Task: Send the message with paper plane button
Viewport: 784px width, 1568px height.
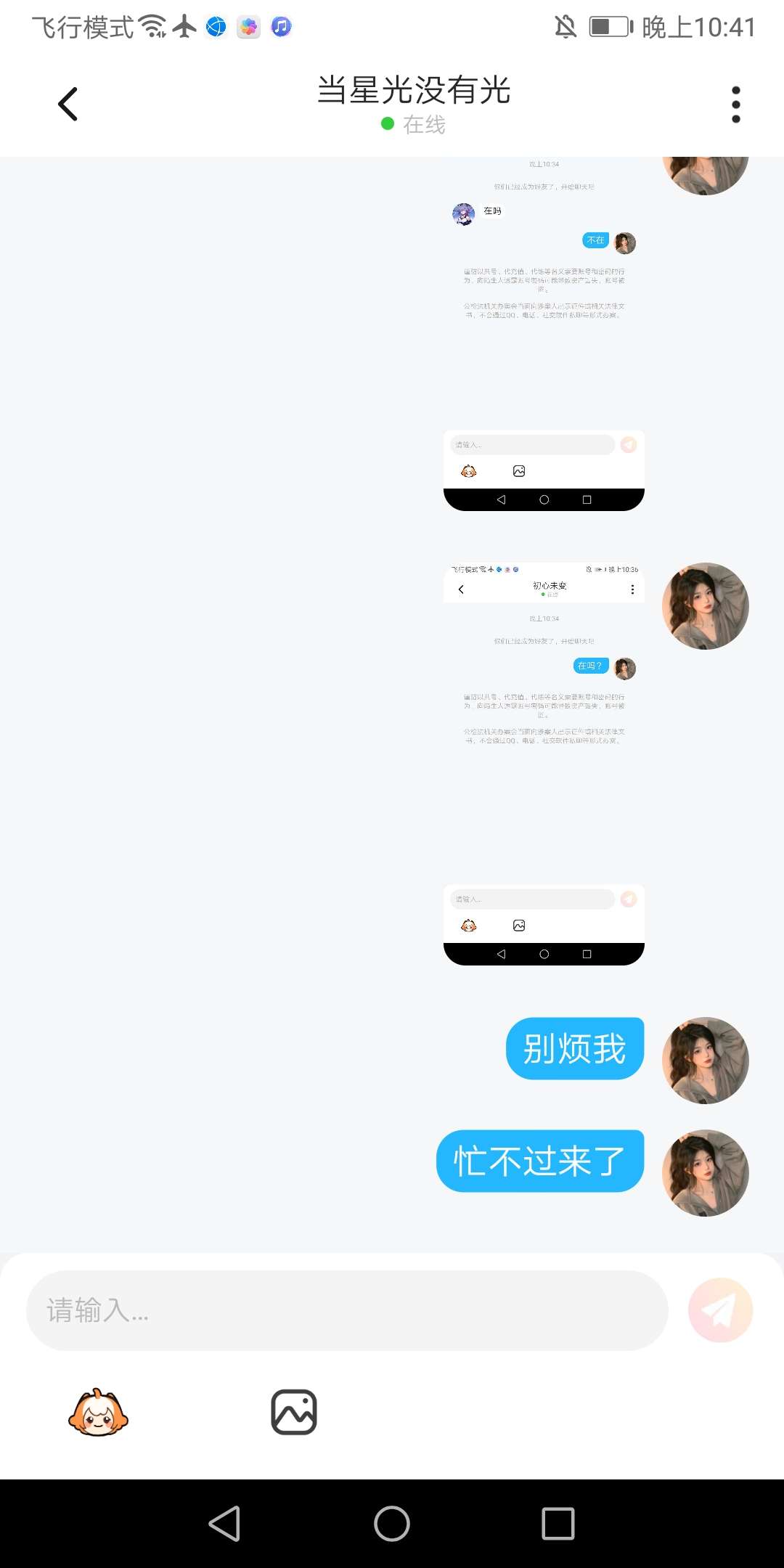Action: pos(720,1310)
